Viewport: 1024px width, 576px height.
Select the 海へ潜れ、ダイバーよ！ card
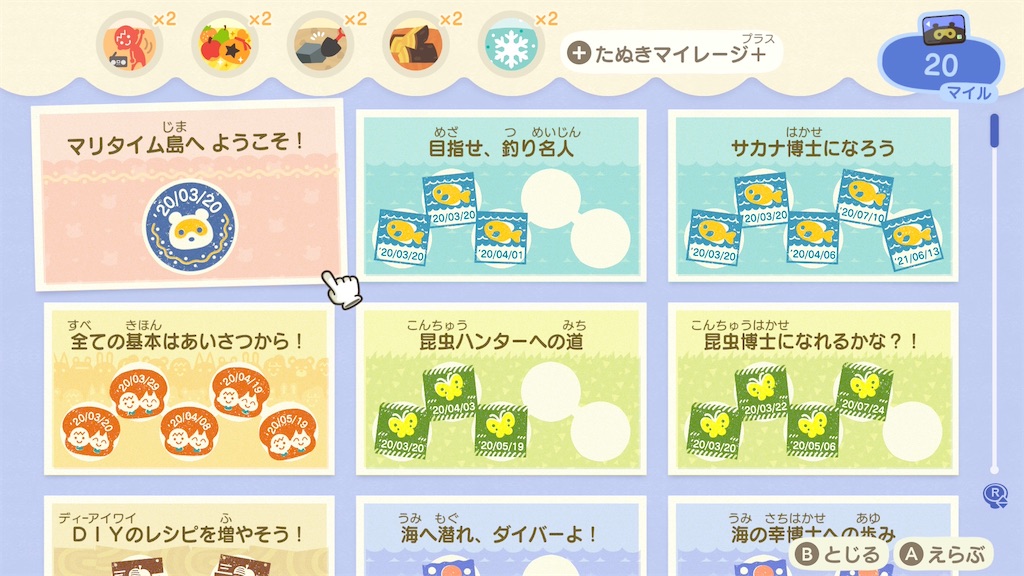501,536
